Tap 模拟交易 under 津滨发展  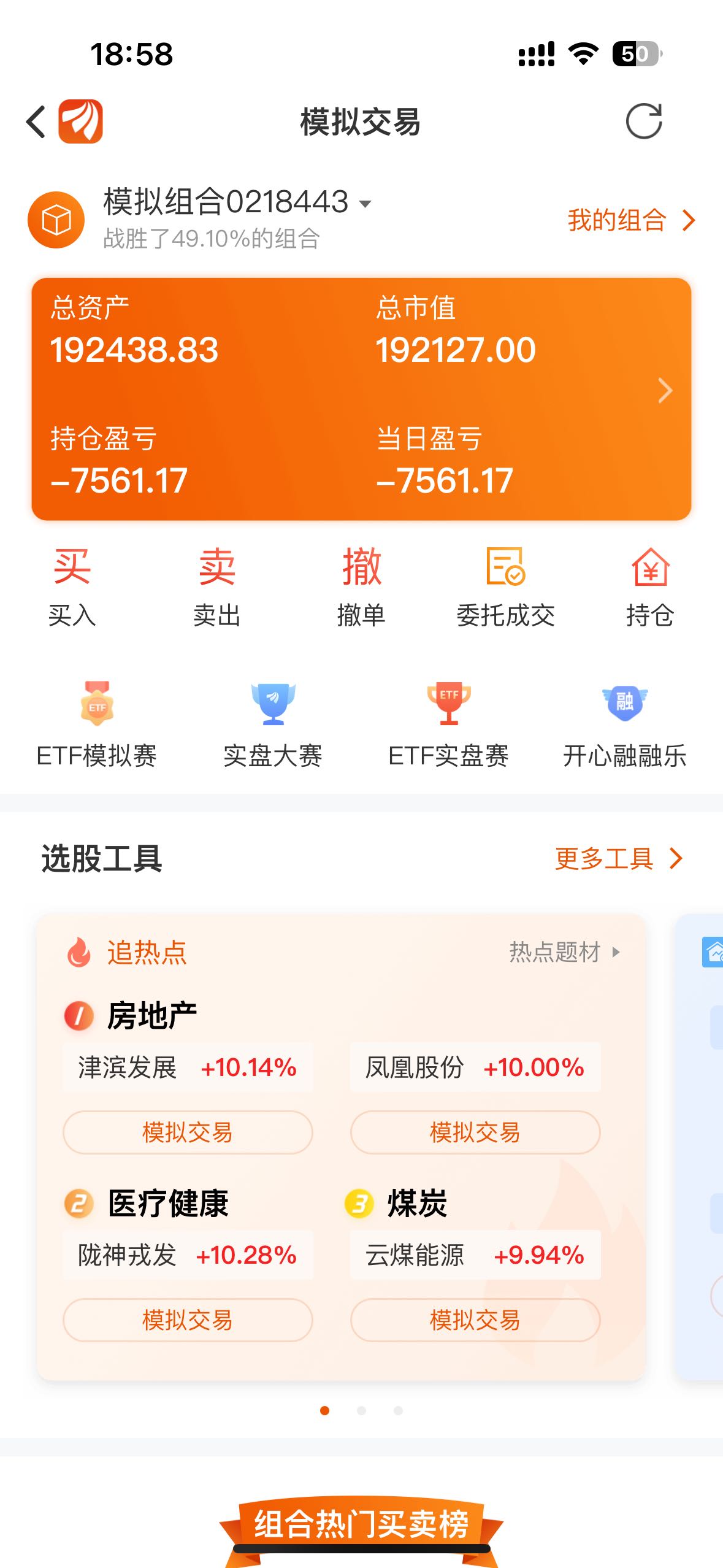pyautogui.click(x=188, y=1132)
